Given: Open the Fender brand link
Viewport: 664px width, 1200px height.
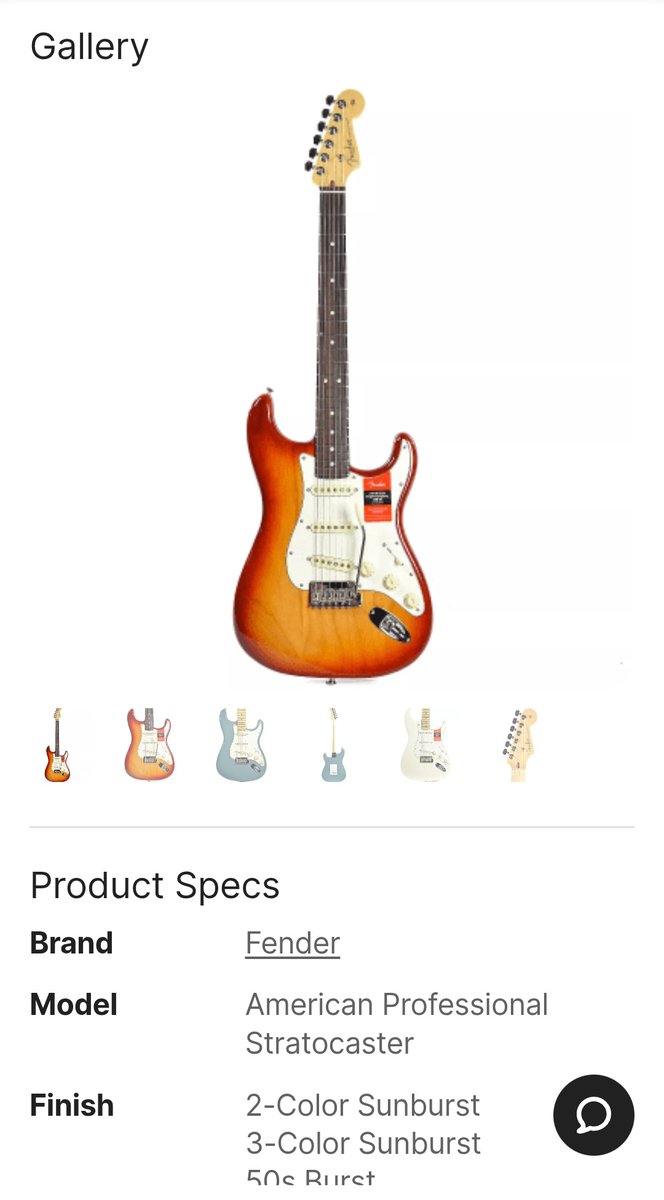Looking at the screenshot, I should 293,943.
